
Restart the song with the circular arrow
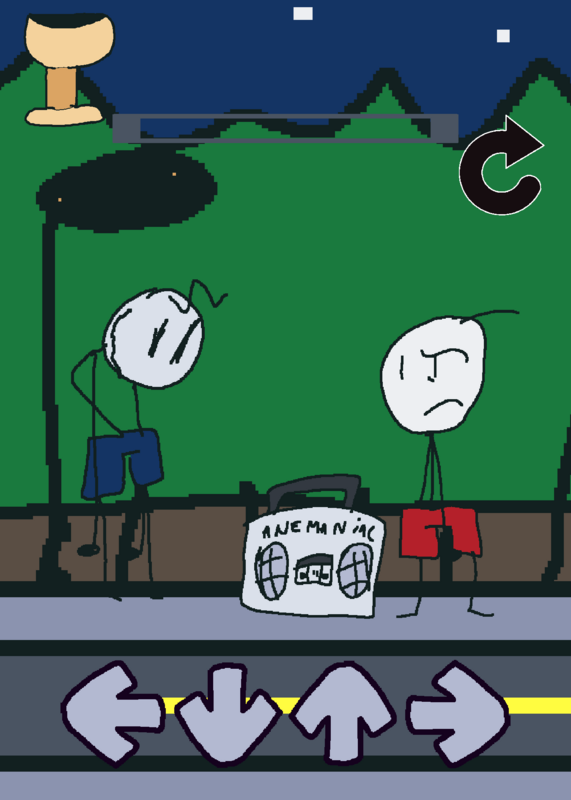502,165
